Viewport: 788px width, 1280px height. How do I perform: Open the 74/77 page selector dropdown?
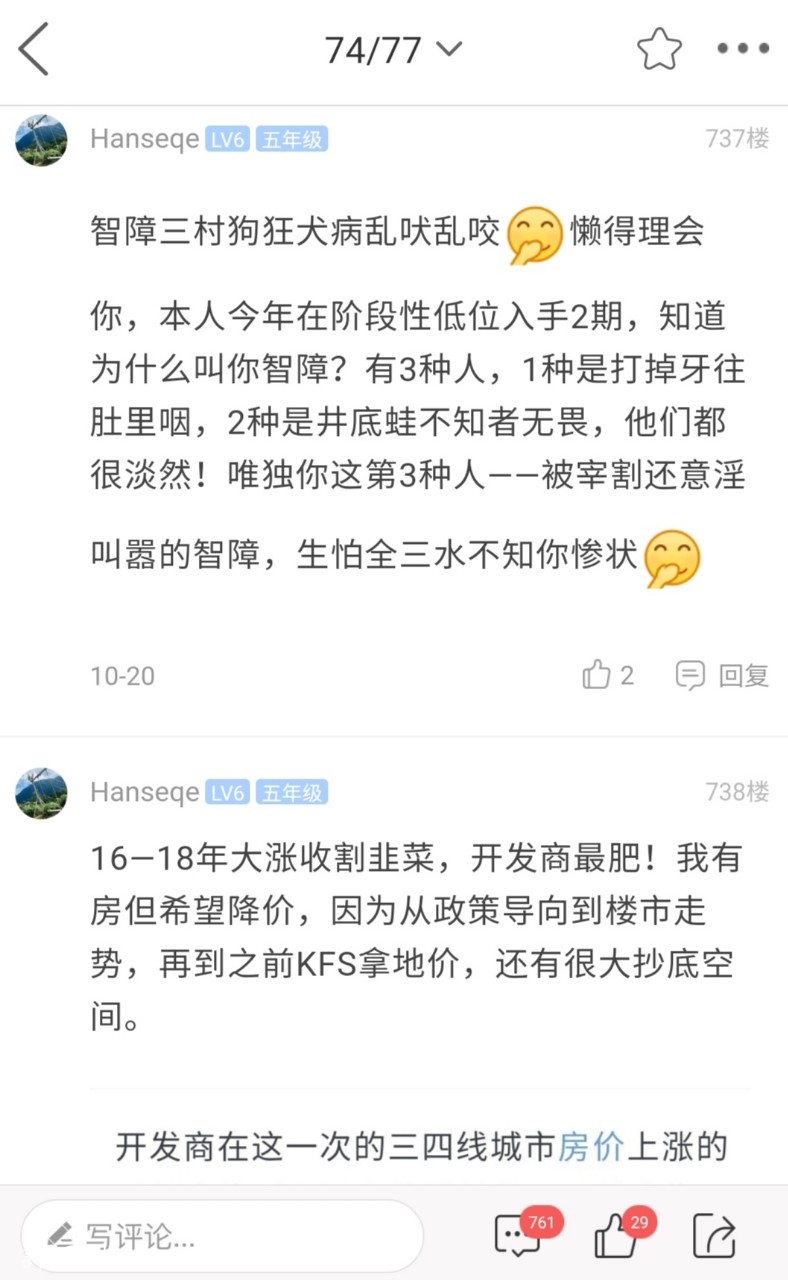click(x=392, y=50)
